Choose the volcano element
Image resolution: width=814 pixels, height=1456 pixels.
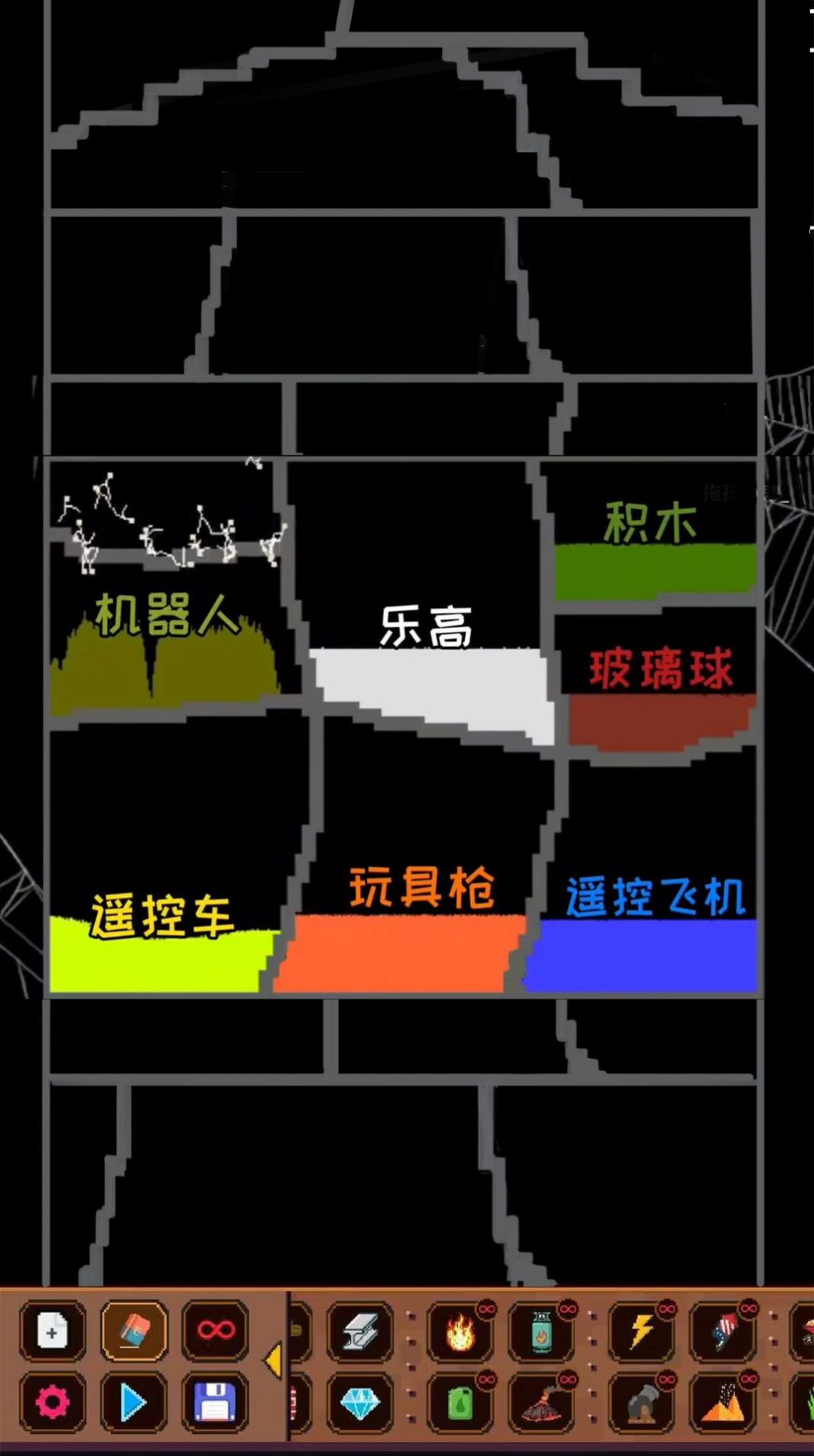542,1404
